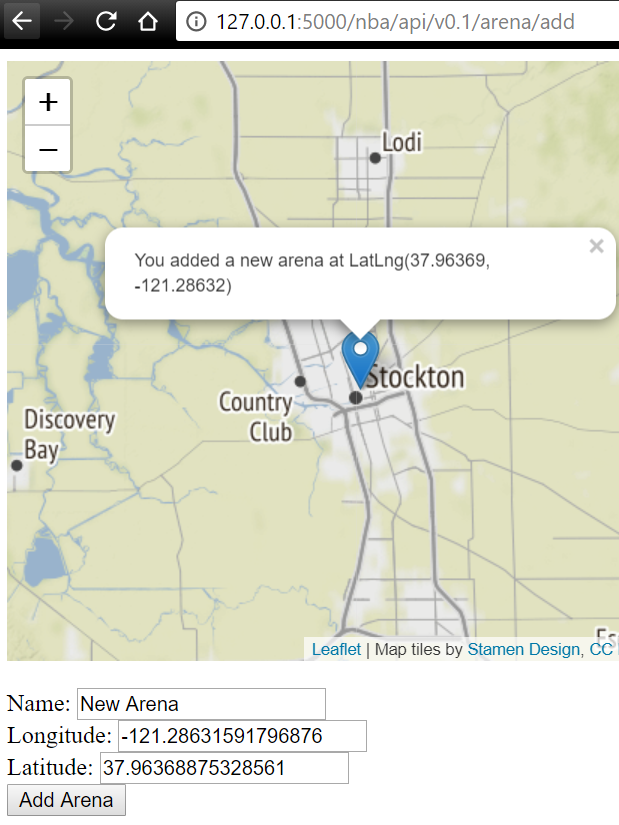Open the Stamen Design link
Screen dimensions: 619x825
point(523,650)
